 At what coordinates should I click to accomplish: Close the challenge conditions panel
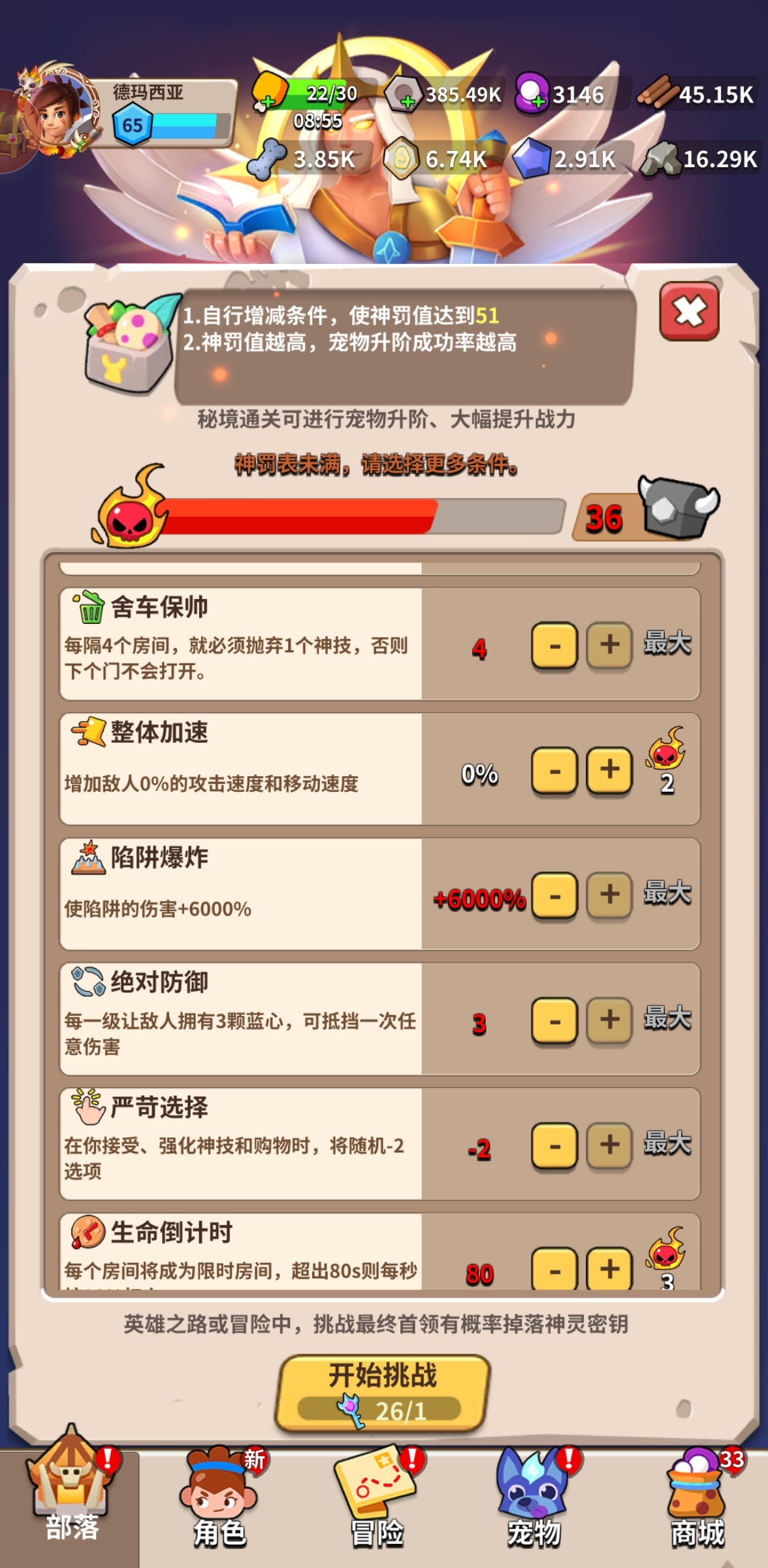pyautogui.click(x=689, y=312)
